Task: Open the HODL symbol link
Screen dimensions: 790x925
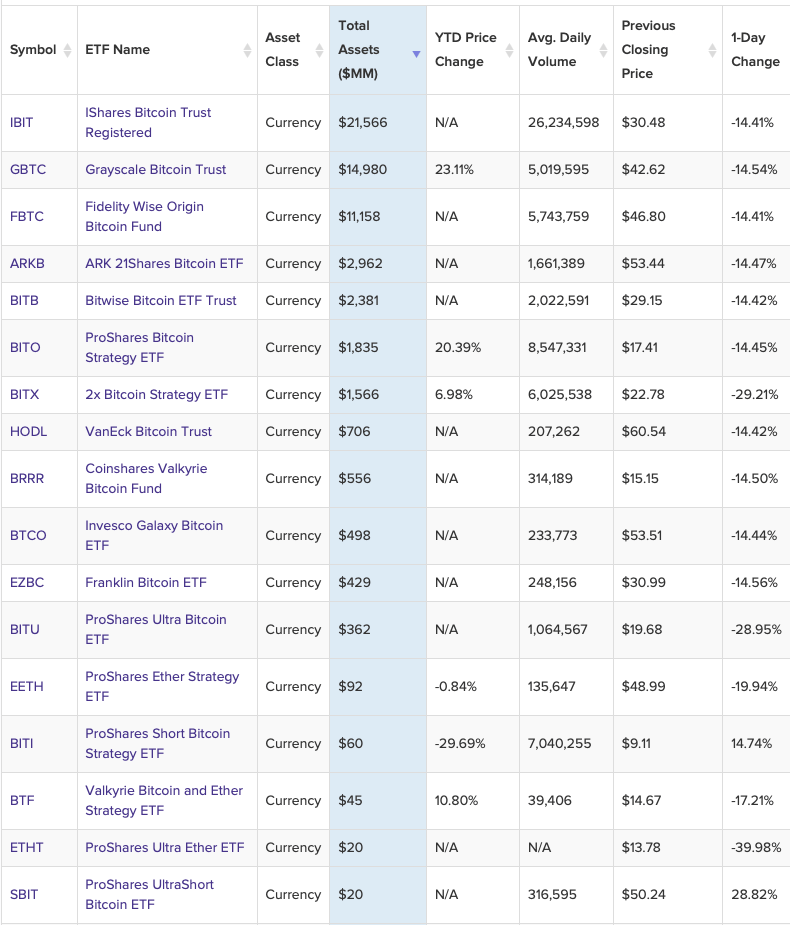Action: coord(28,431)
